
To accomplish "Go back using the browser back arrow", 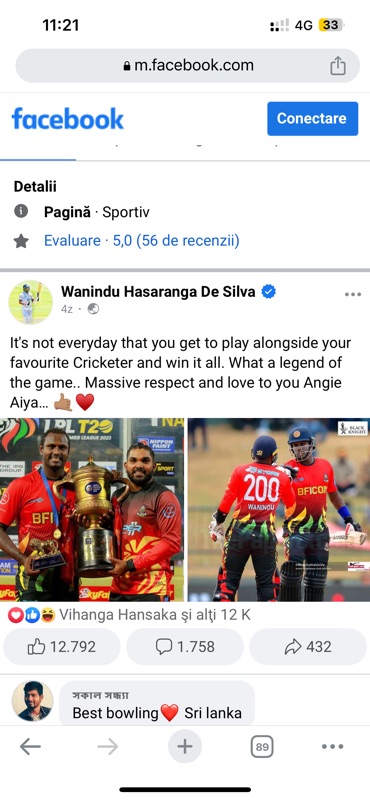I will [30, 747].
